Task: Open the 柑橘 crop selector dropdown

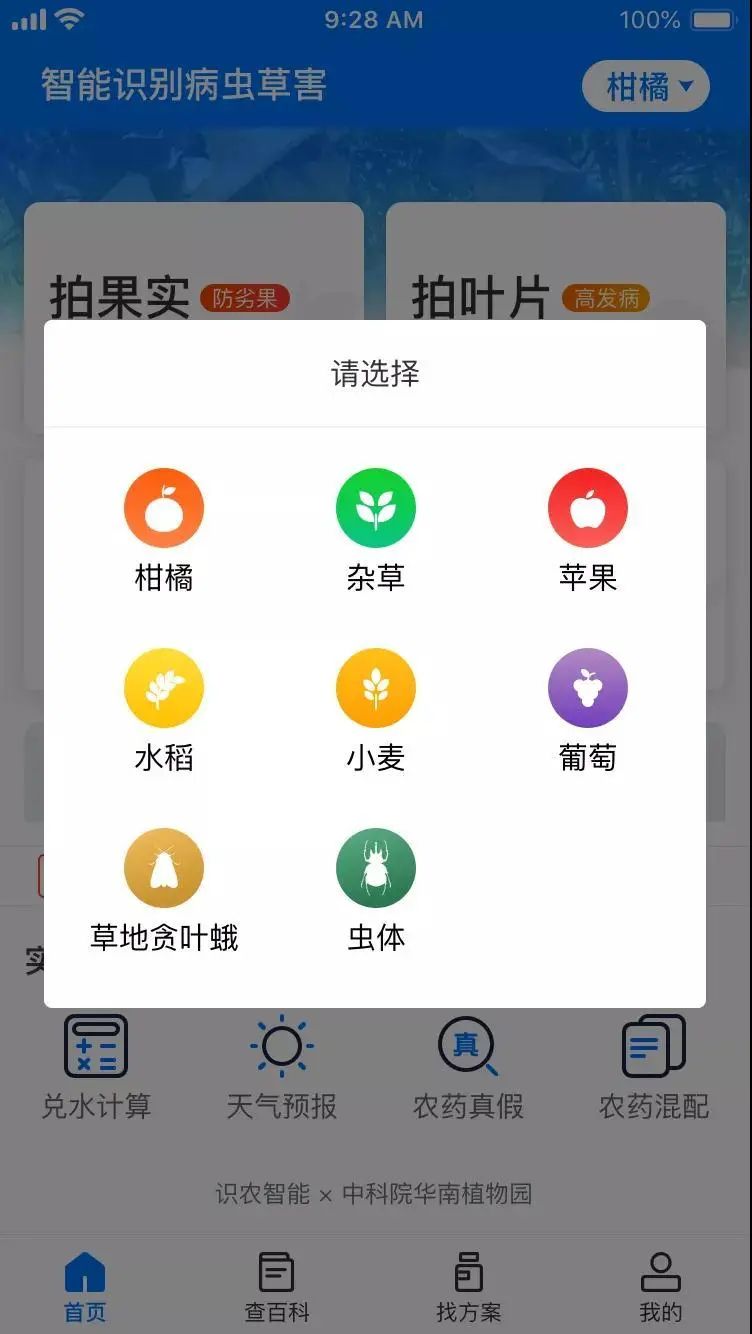Action: pos(645,86)
